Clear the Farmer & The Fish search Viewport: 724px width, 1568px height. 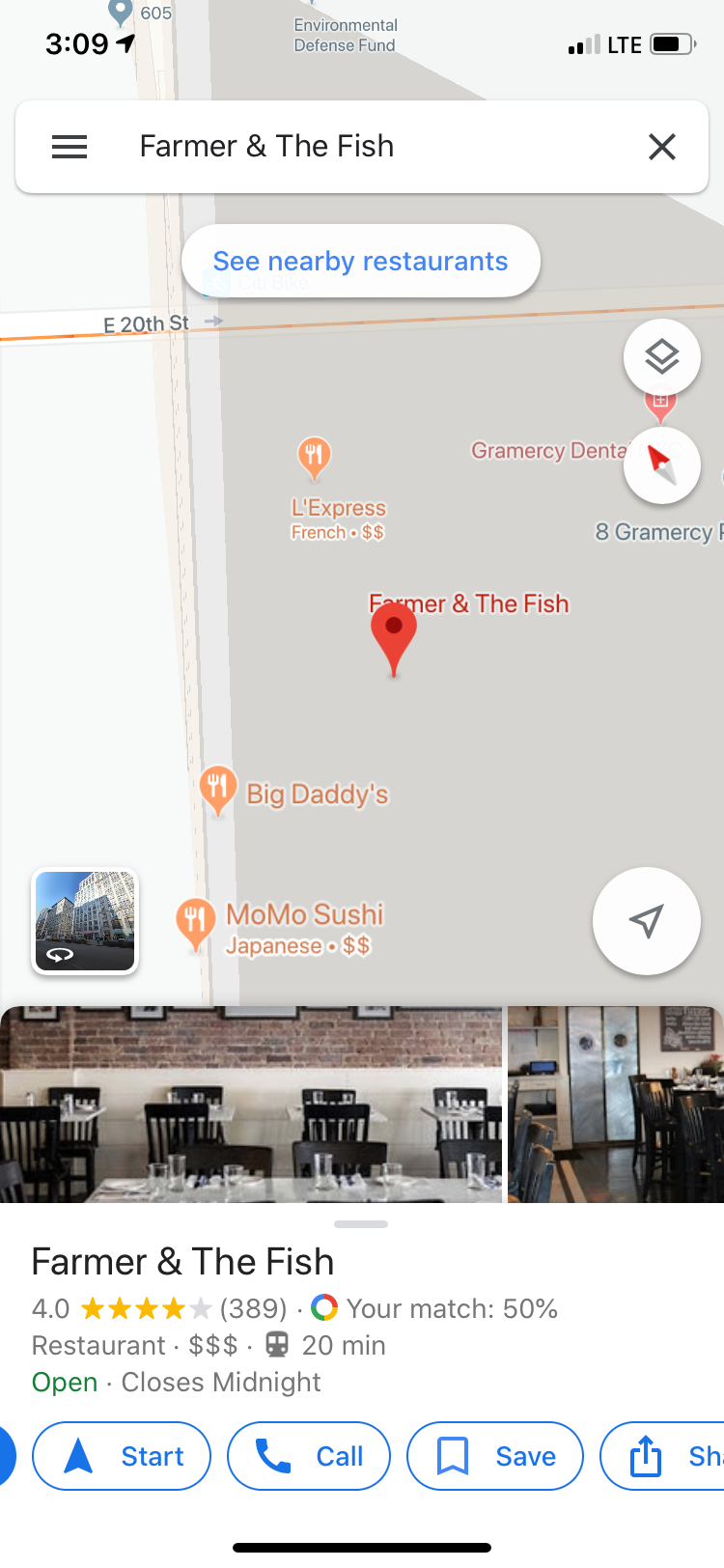(662, 147)
